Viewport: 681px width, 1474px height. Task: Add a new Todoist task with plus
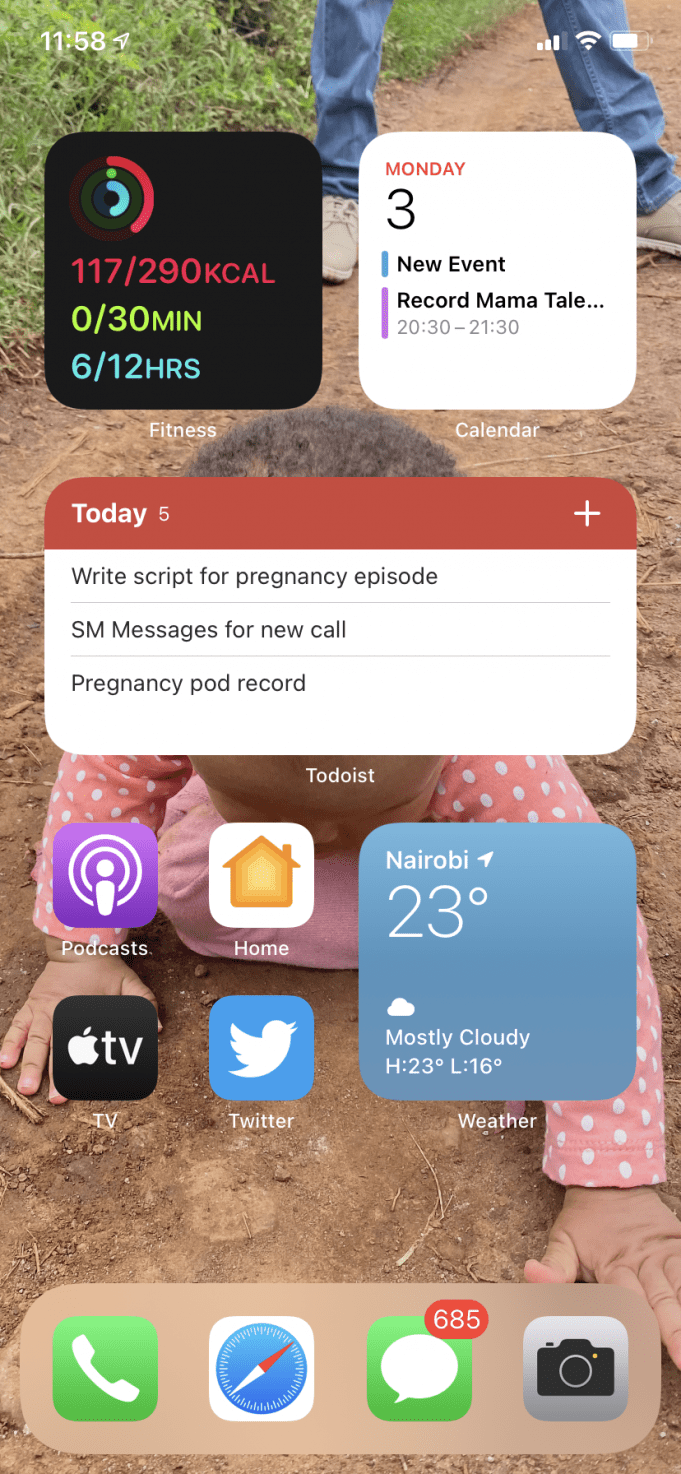tap(587, 514)
